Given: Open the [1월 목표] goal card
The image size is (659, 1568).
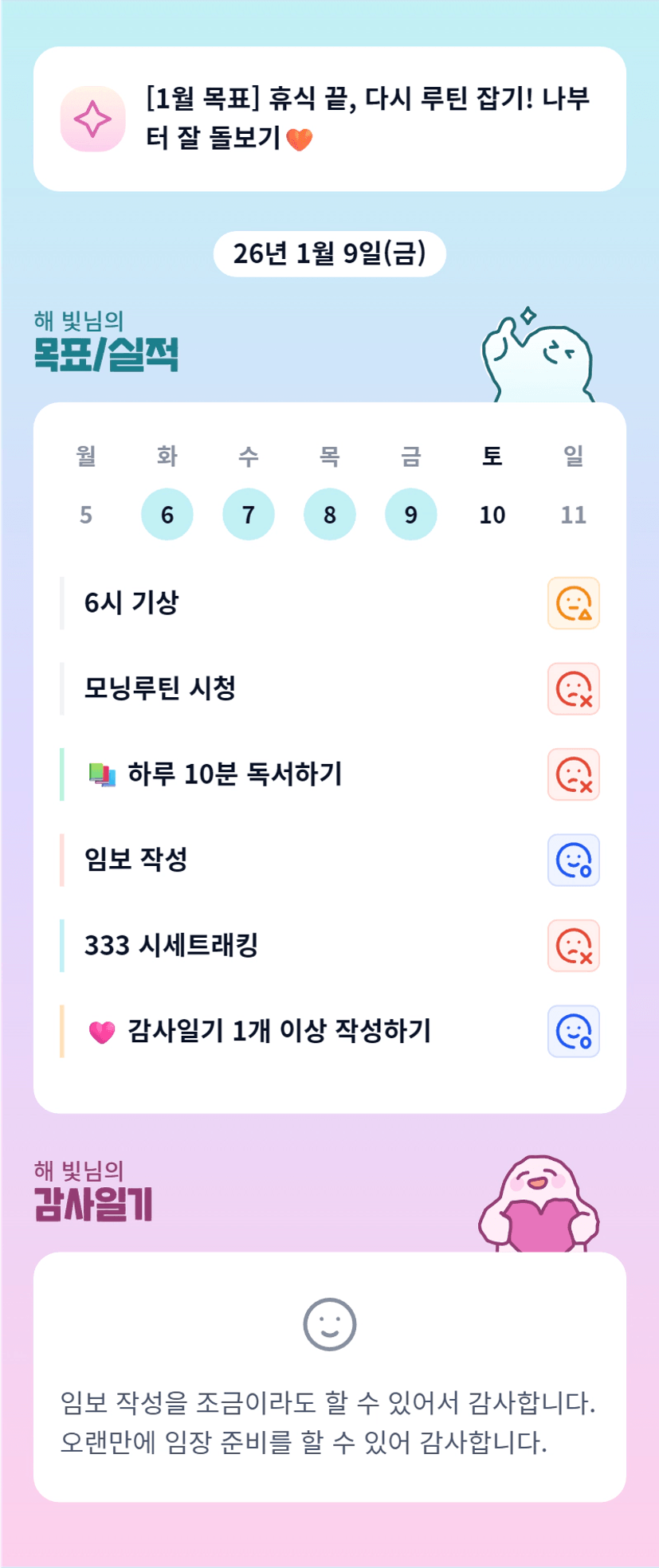Looking at the screenshot, I should pos(330,119).
